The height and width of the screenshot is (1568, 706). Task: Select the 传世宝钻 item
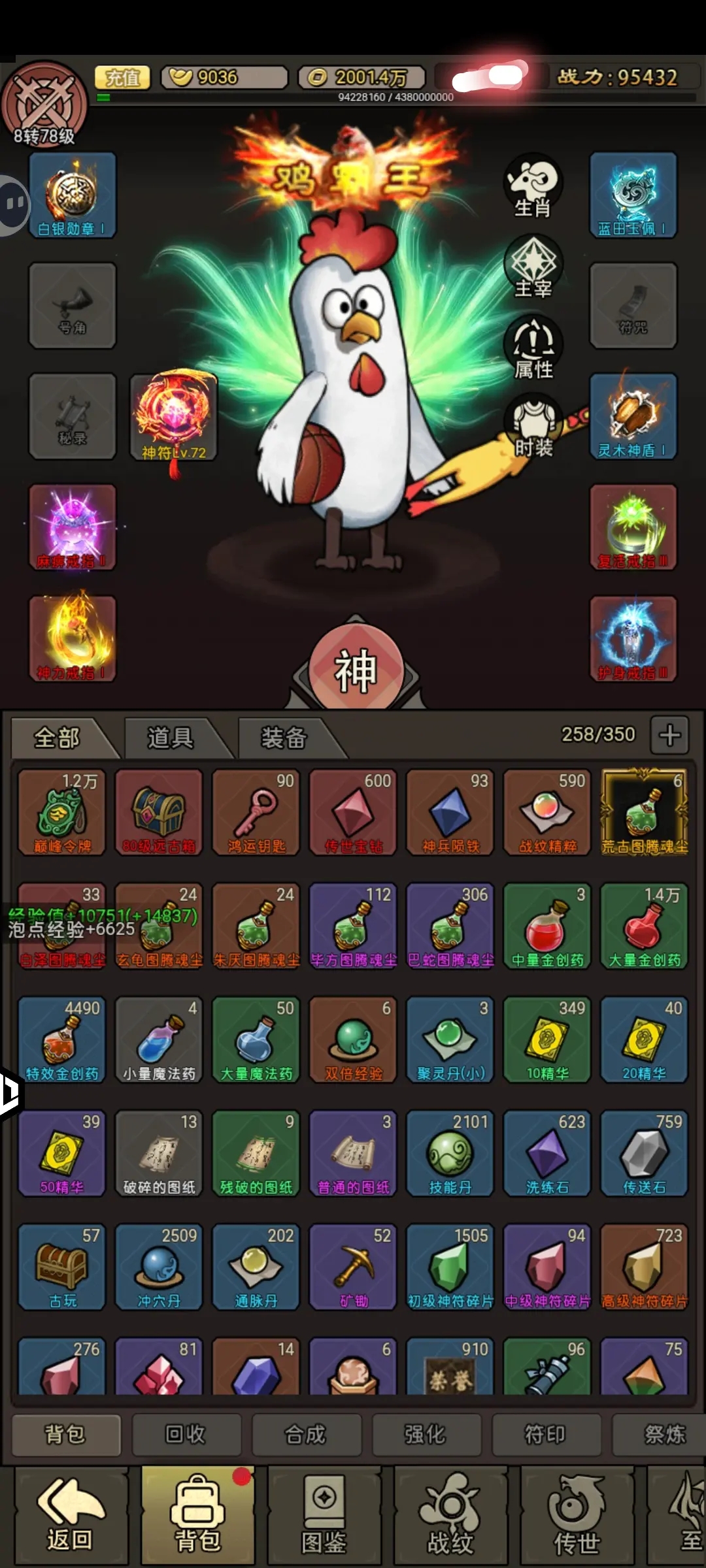353,812
